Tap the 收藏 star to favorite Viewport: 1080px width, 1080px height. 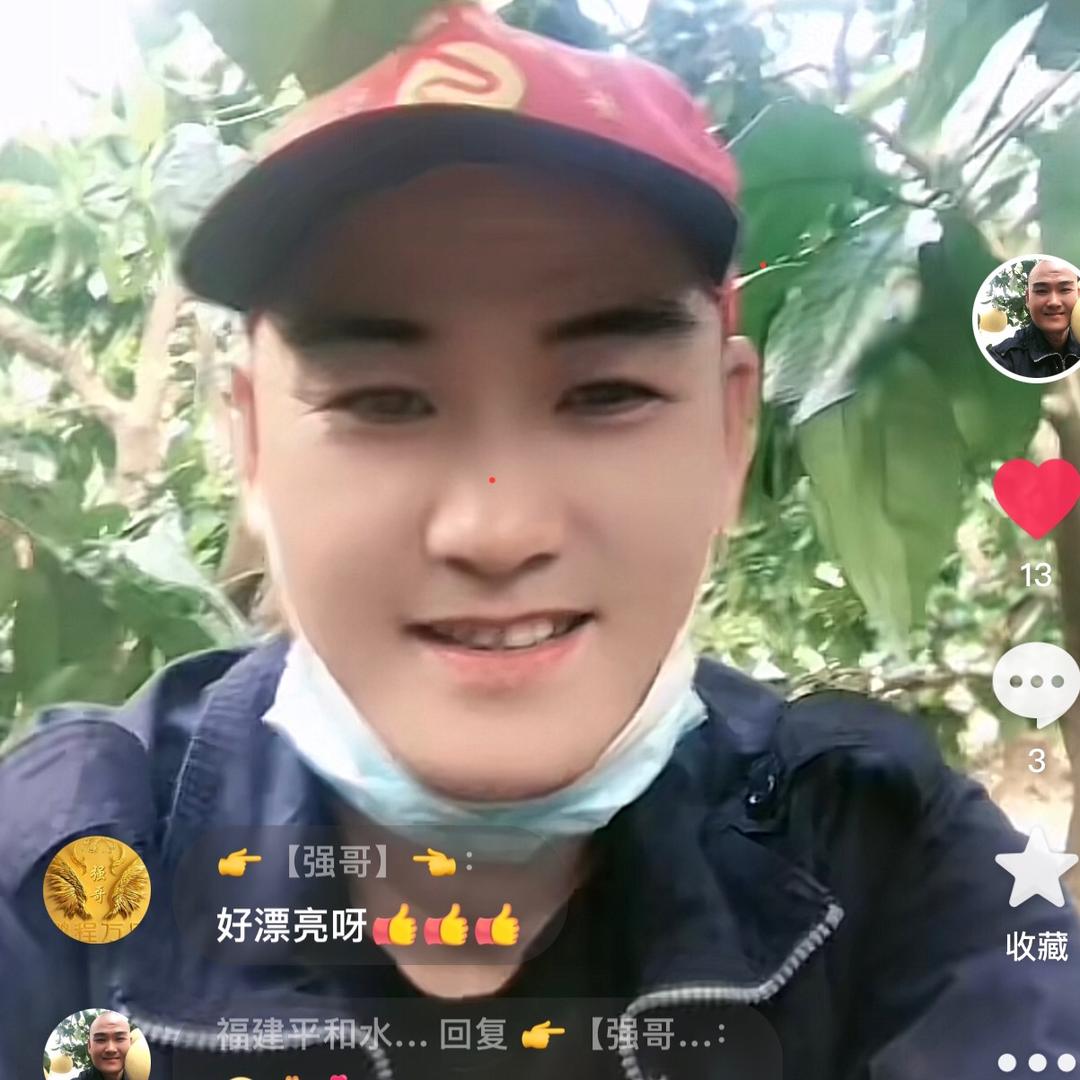click(1036, 868)
